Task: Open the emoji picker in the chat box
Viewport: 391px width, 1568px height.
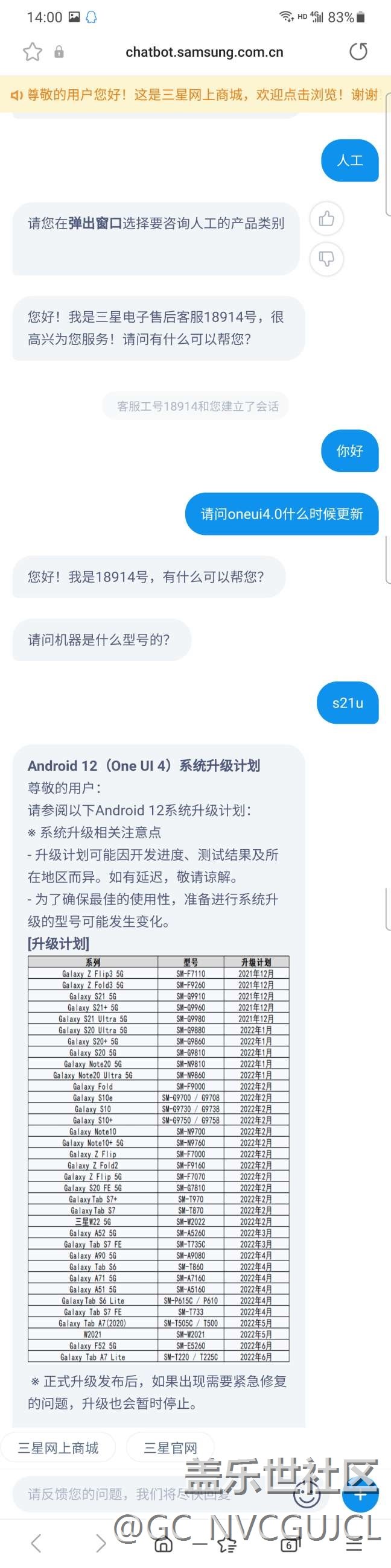Action: tap(307, 1494)
